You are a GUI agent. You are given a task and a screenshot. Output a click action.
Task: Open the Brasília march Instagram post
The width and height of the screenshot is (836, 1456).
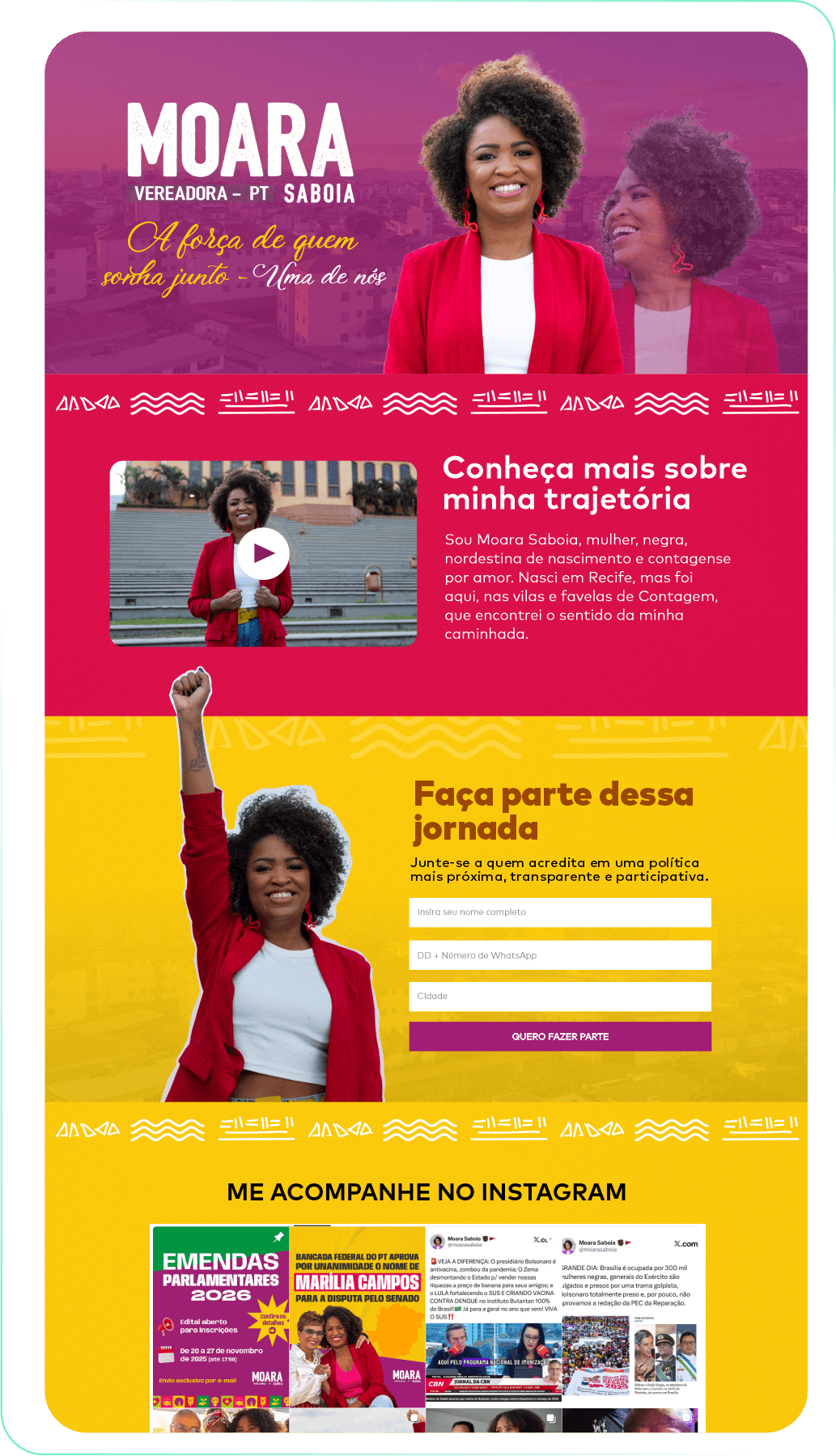point(630,1317)
